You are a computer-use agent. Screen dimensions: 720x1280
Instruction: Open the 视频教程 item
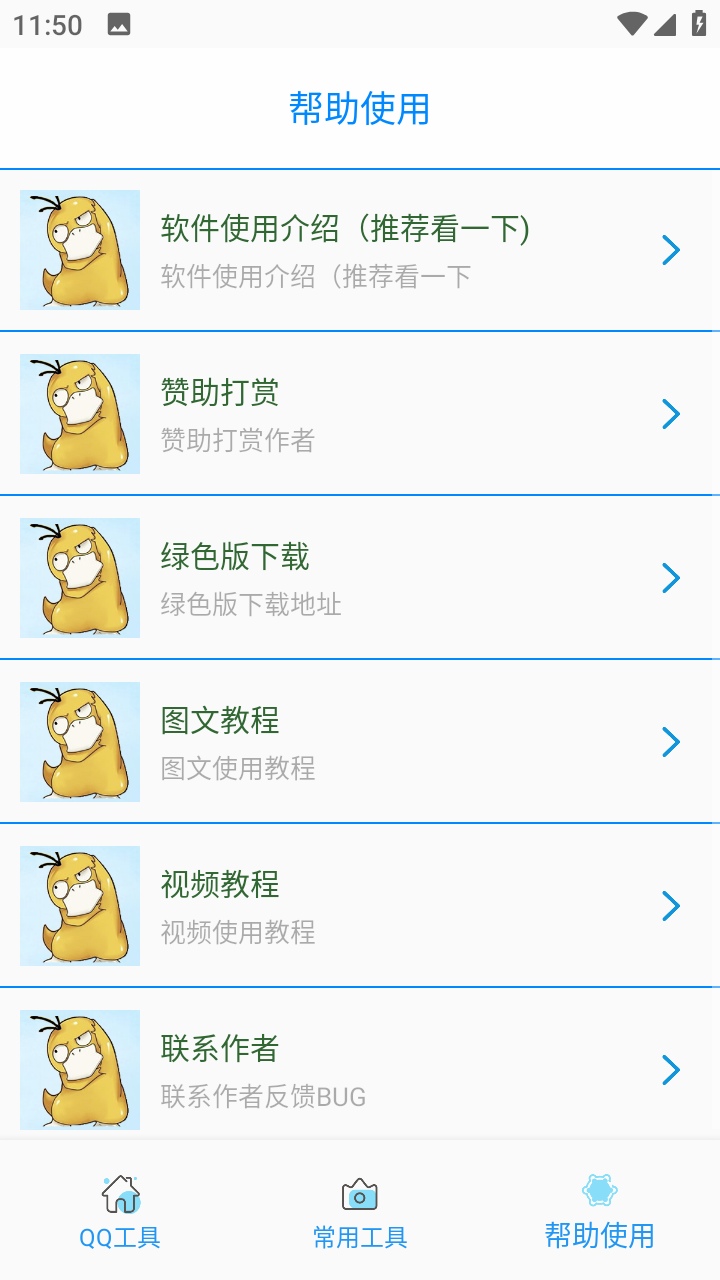click(360, 906)
